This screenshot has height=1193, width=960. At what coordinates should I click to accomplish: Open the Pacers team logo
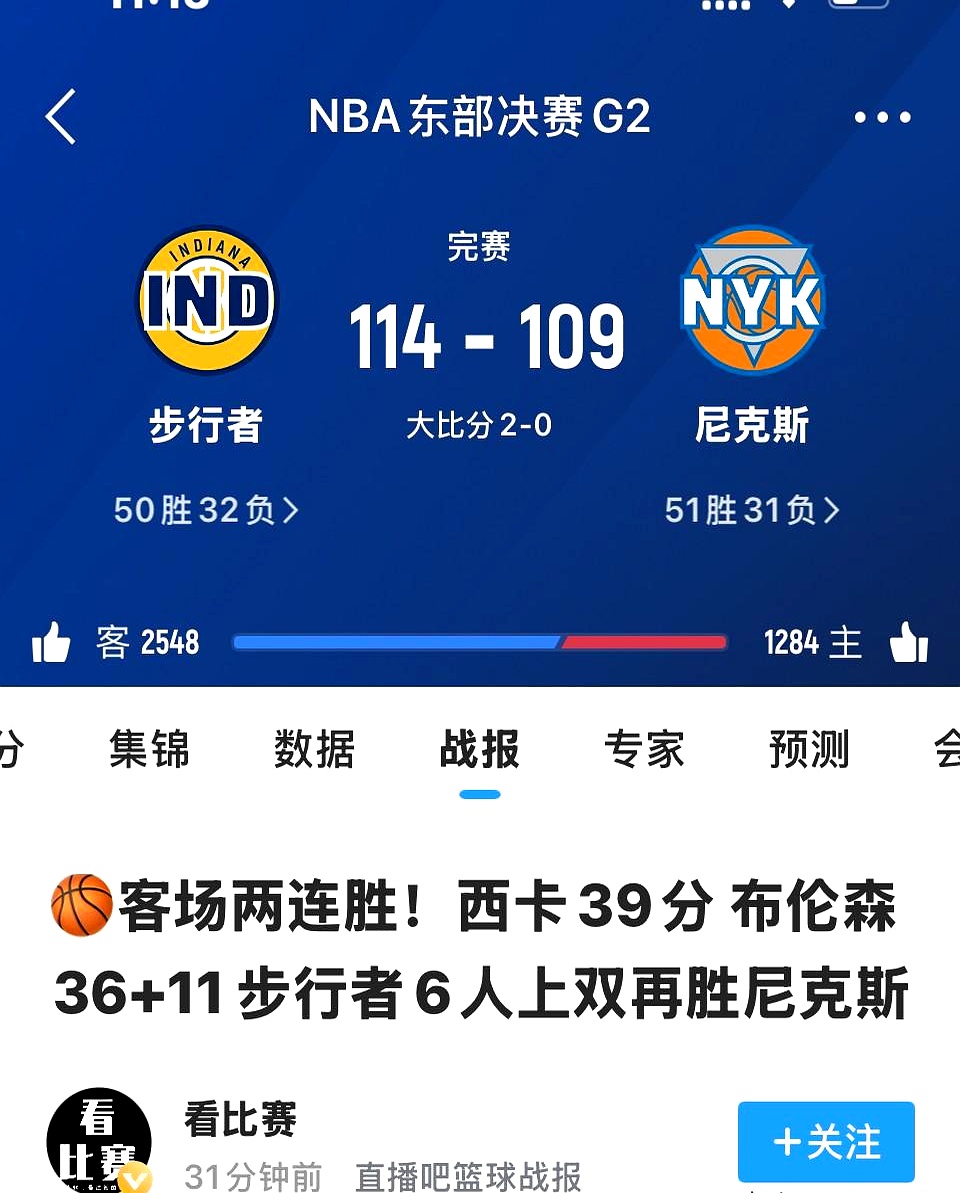pyautogui.click(x=207, y=300)
